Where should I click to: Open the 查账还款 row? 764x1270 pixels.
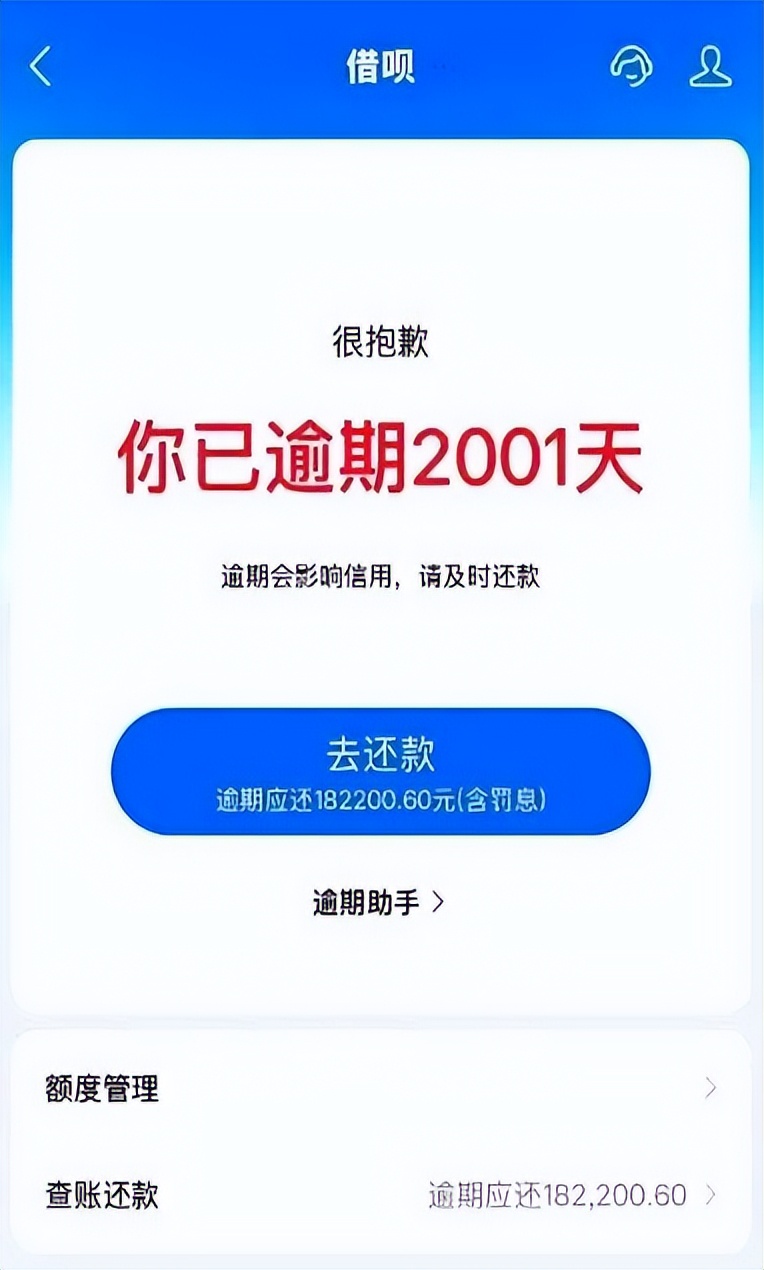380,1195
